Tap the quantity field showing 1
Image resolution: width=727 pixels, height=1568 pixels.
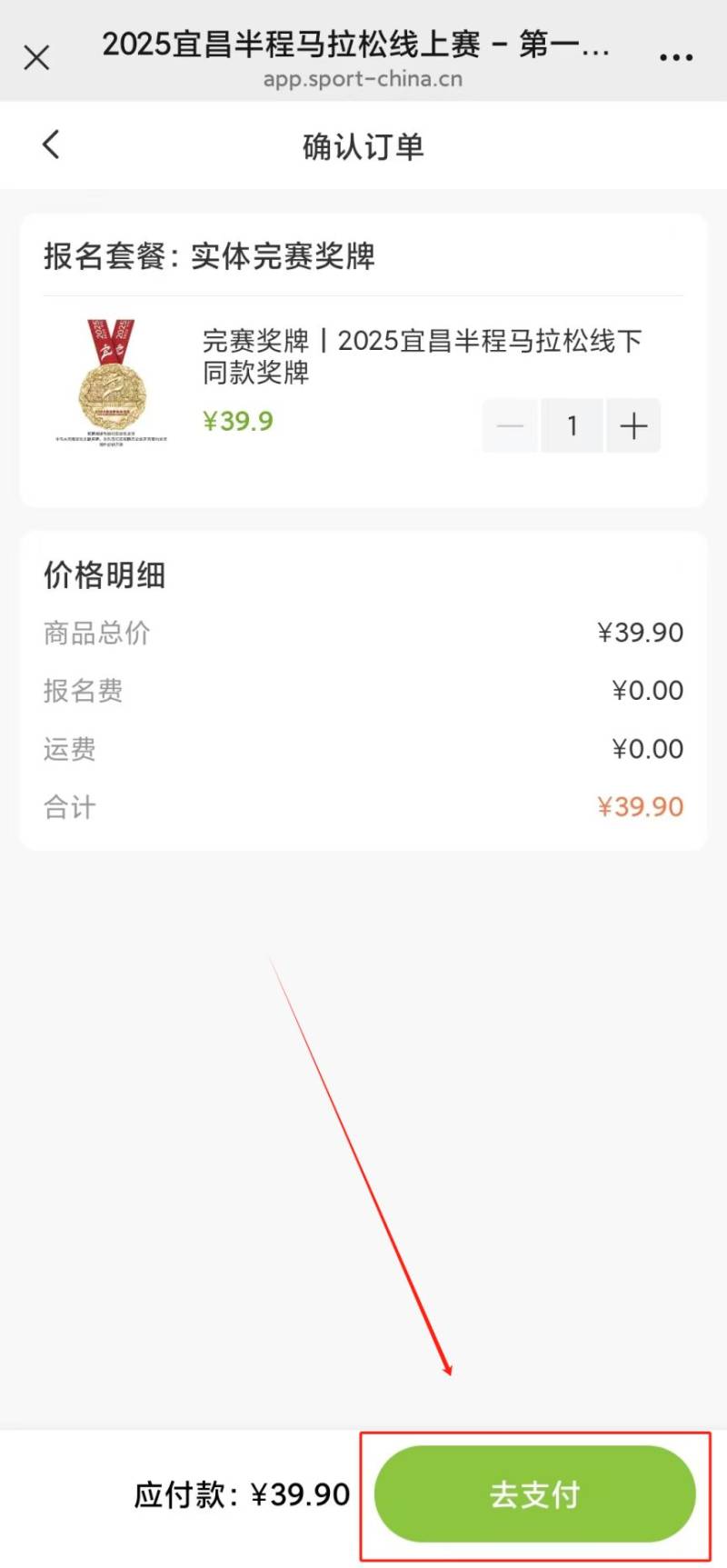(x=573, y=425)
